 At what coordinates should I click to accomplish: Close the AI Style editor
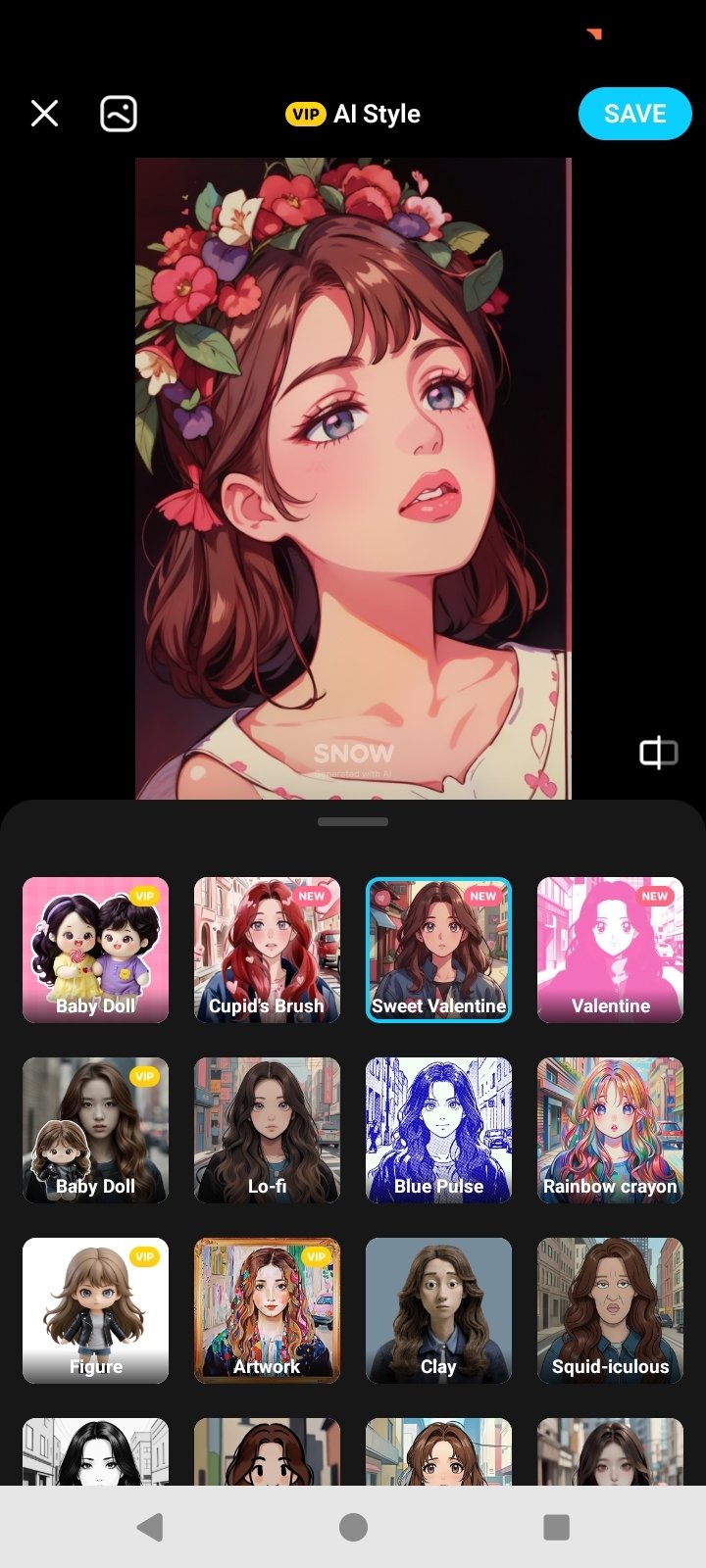(x=45, y=114)
